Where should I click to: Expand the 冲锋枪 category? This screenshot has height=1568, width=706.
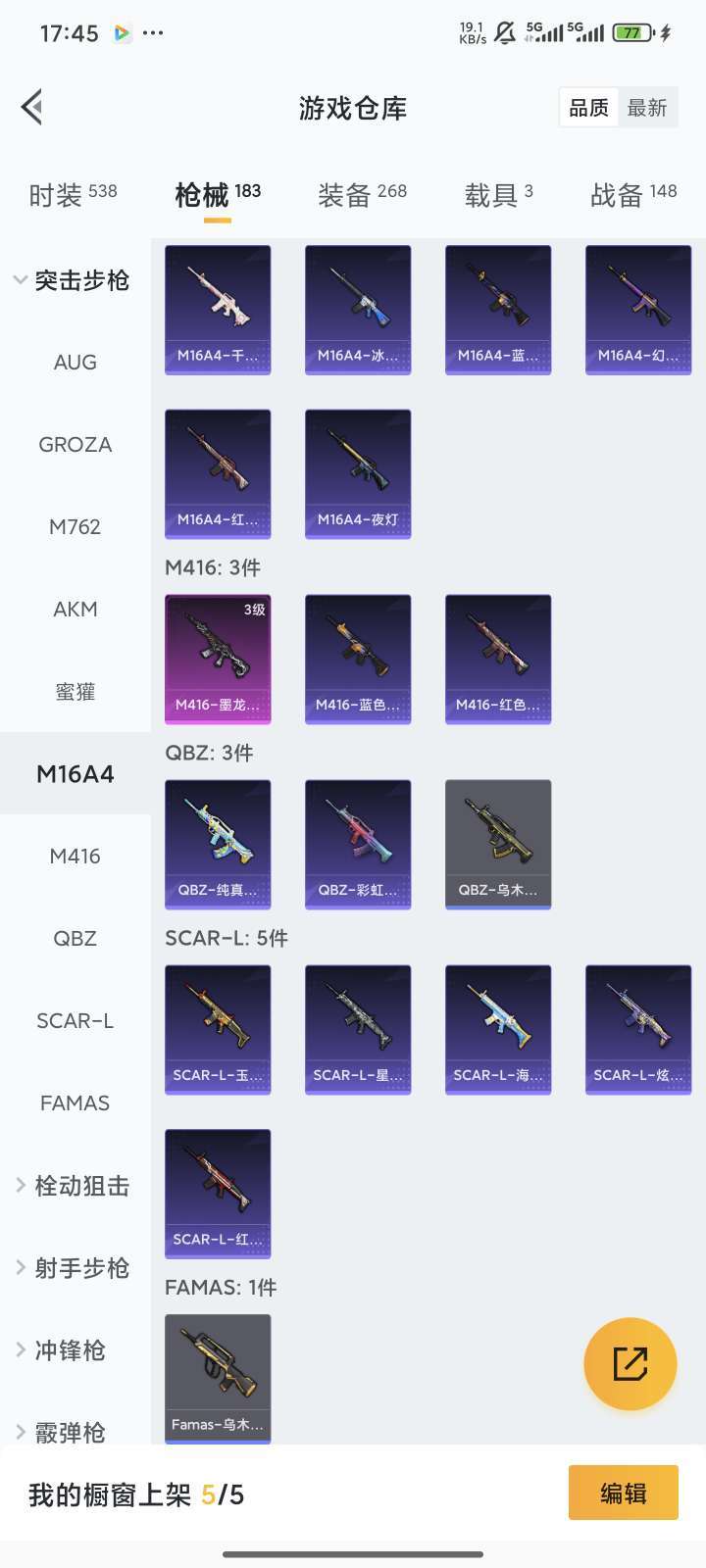[x=69, y=1350]
